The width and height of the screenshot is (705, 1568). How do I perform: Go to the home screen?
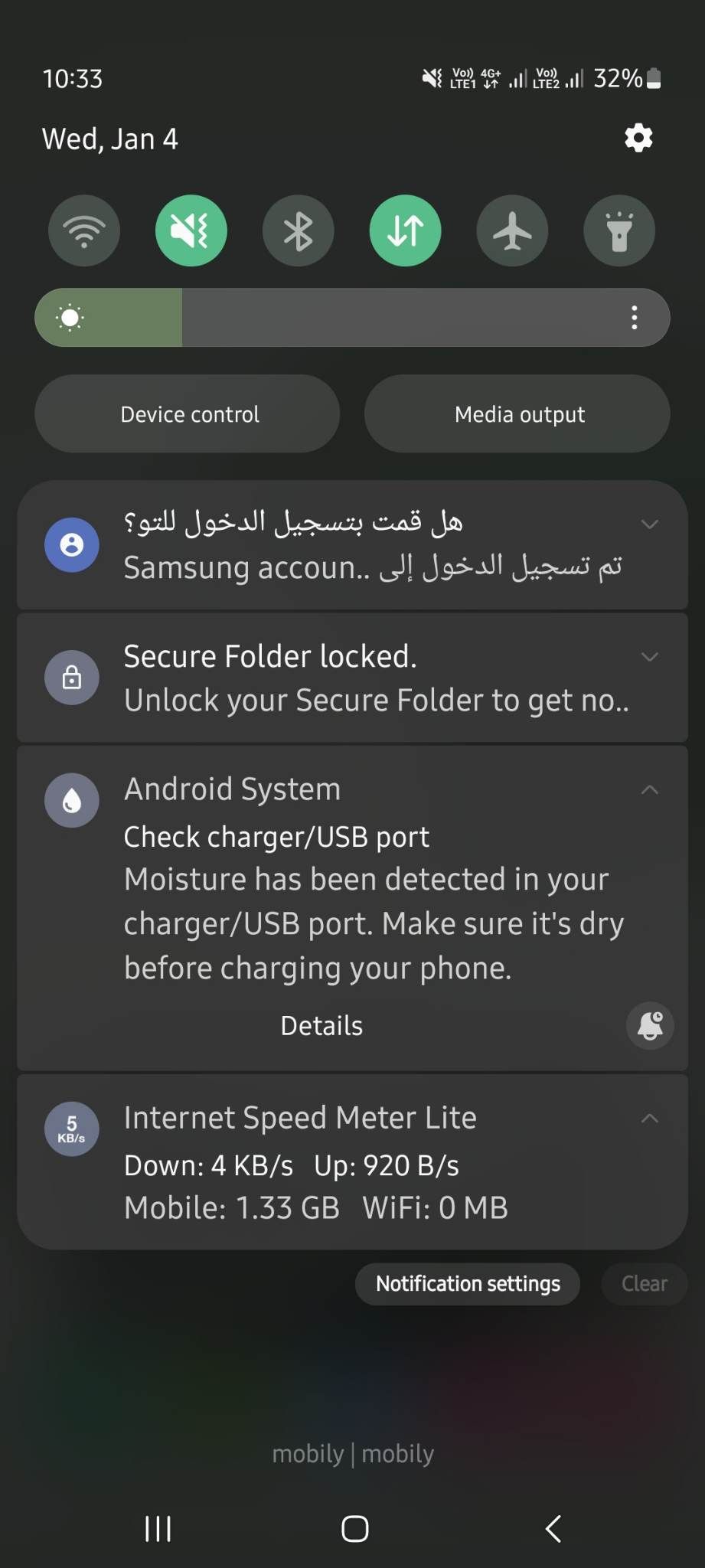354,1529
